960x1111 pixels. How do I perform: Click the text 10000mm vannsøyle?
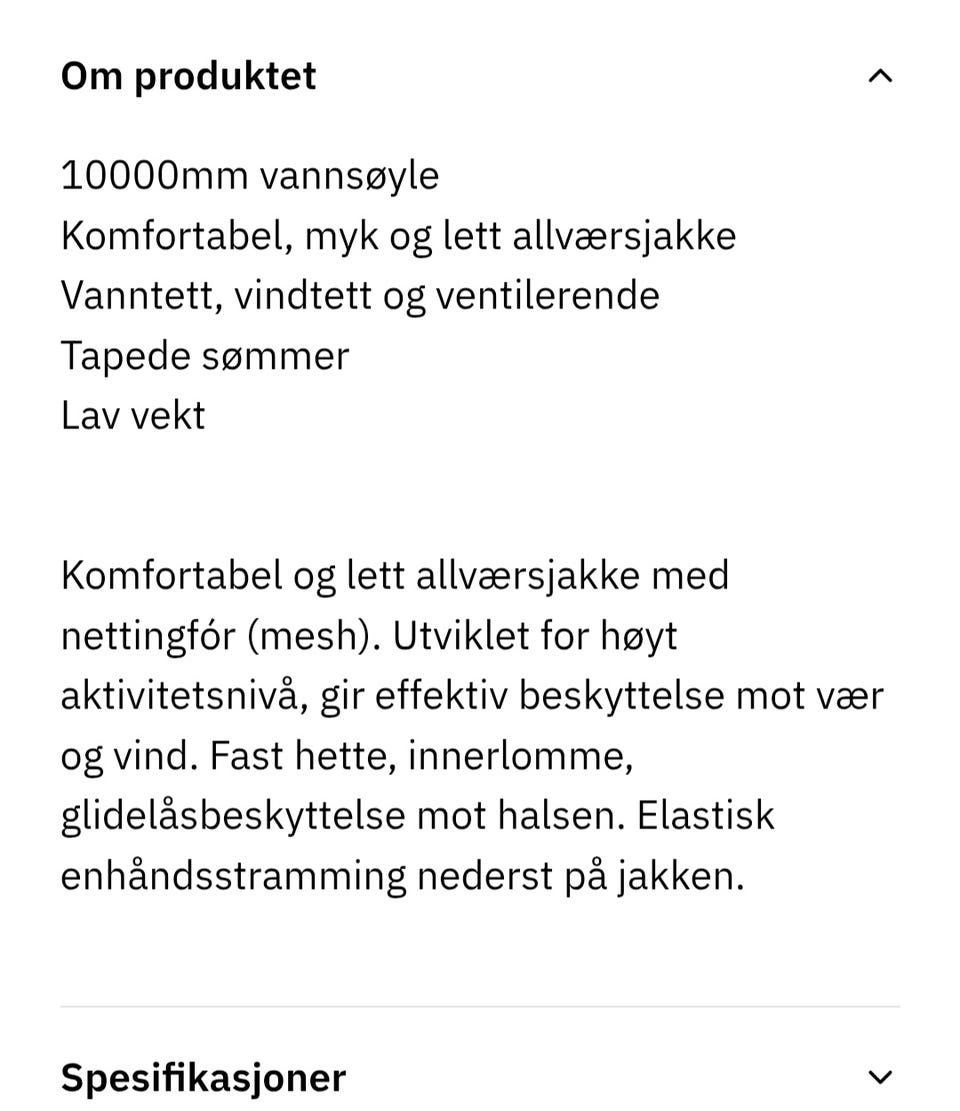click(250, 175)
